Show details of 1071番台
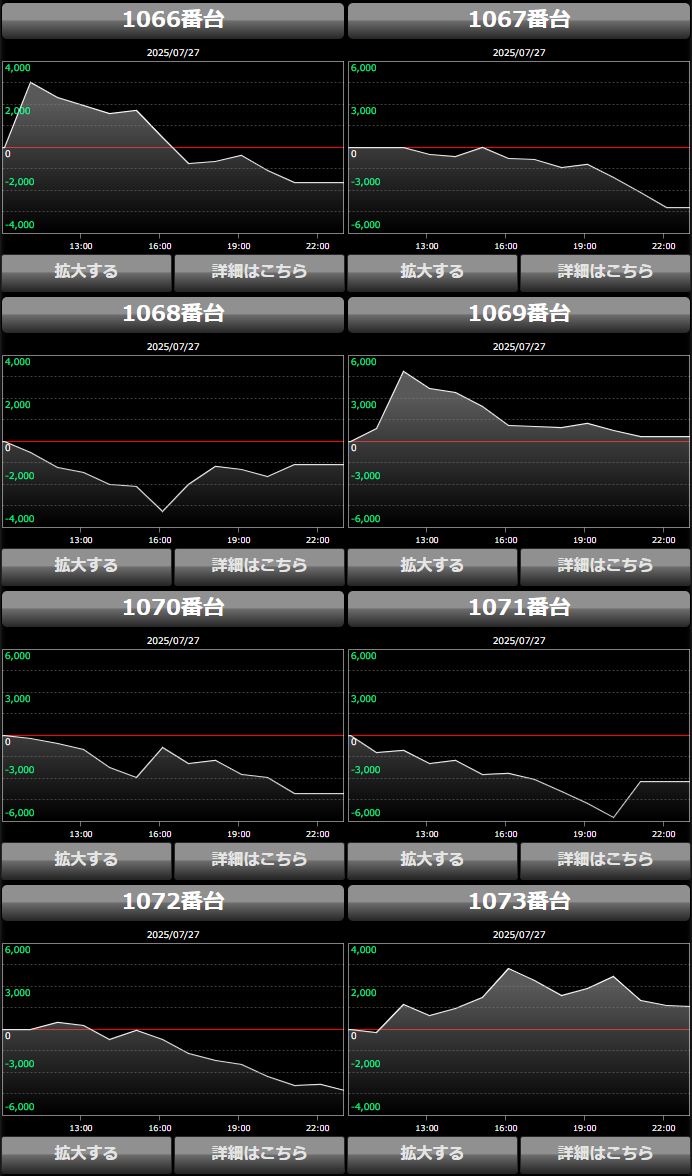 [x=606, y=861]
